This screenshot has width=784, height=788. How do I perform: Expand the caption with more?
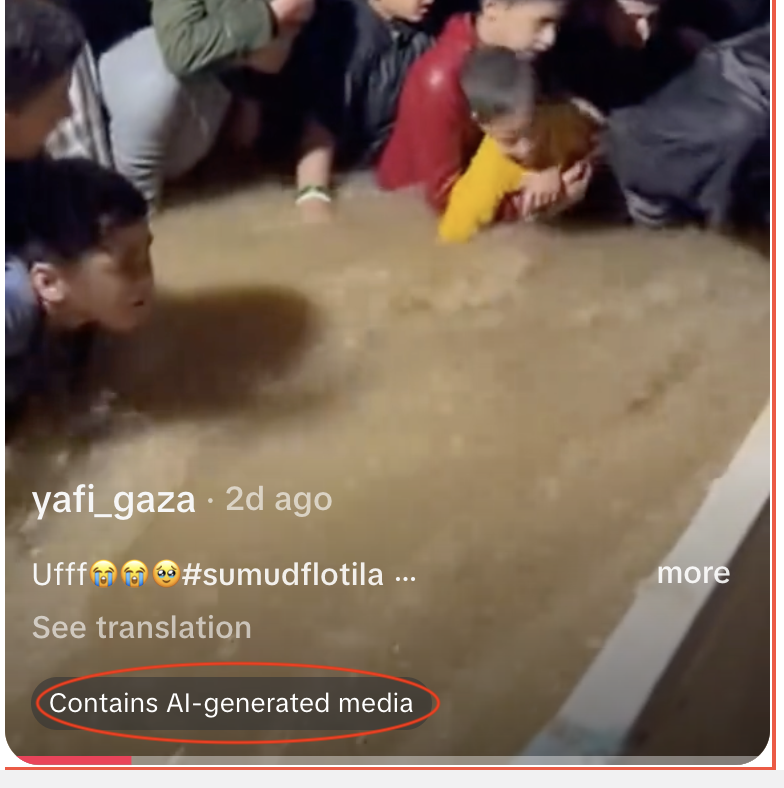point(693,573)
